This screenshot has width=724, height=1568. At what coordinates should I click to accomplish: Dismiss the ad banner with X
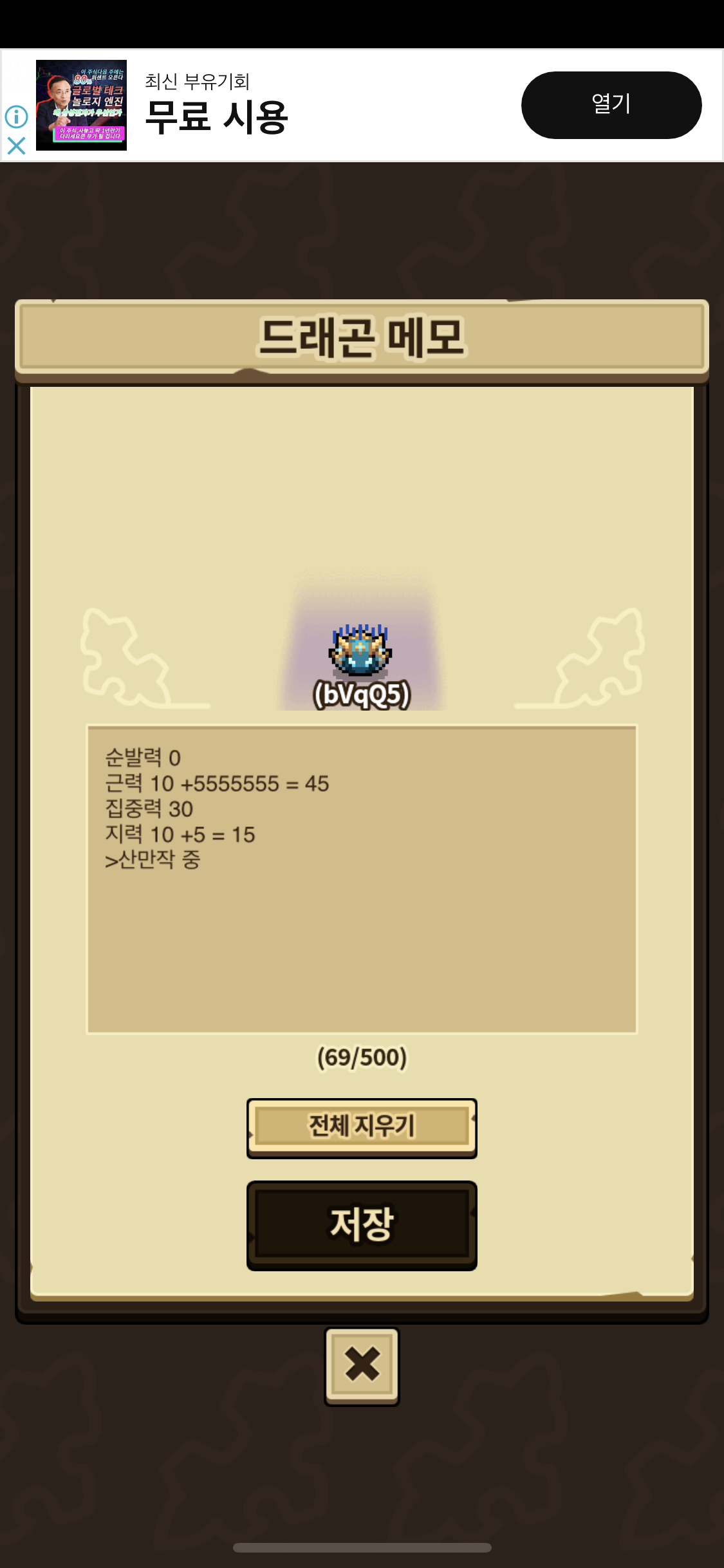[16, 146]
